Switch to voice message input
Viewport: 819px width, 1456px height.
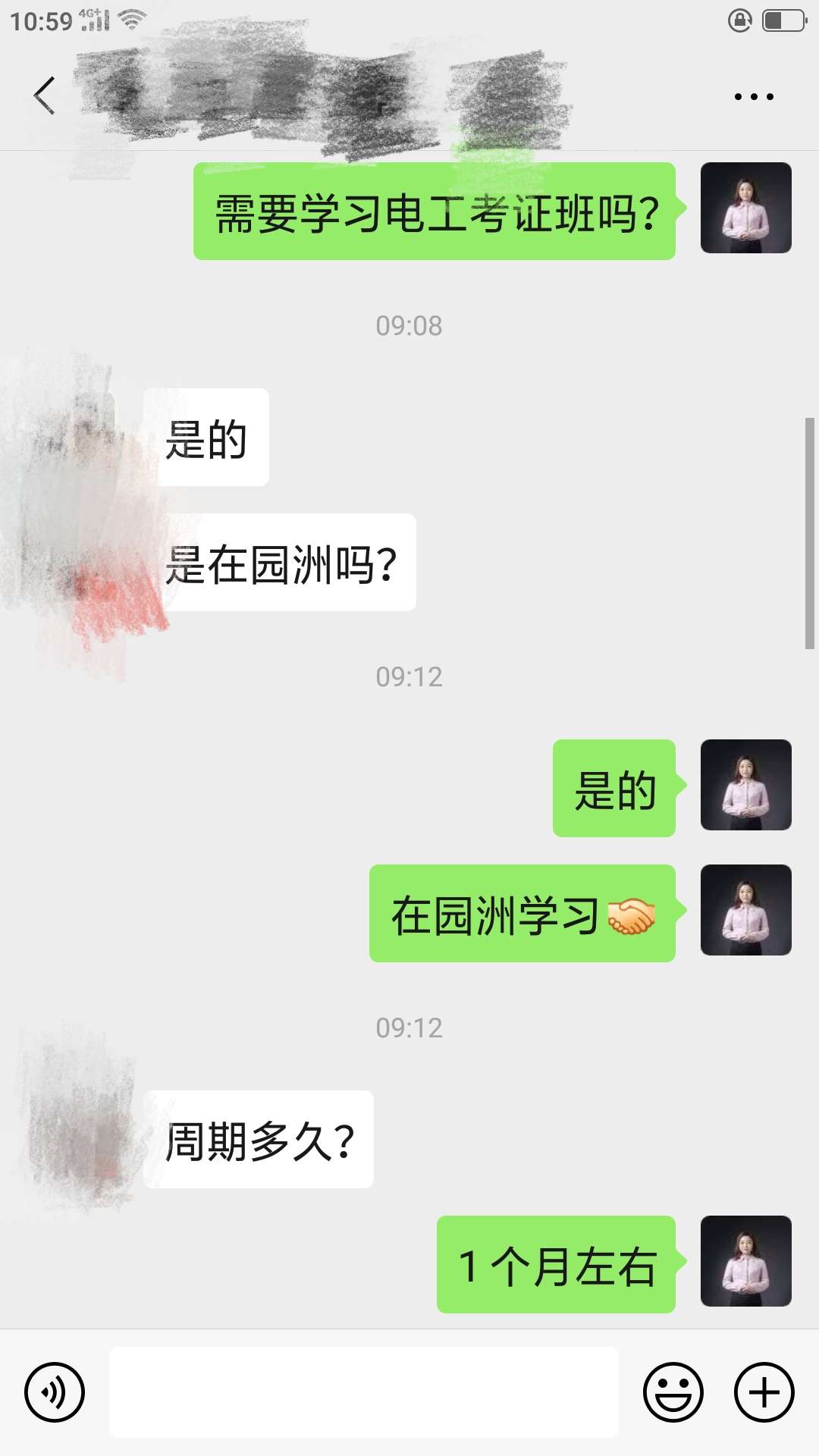(55, 1392)
